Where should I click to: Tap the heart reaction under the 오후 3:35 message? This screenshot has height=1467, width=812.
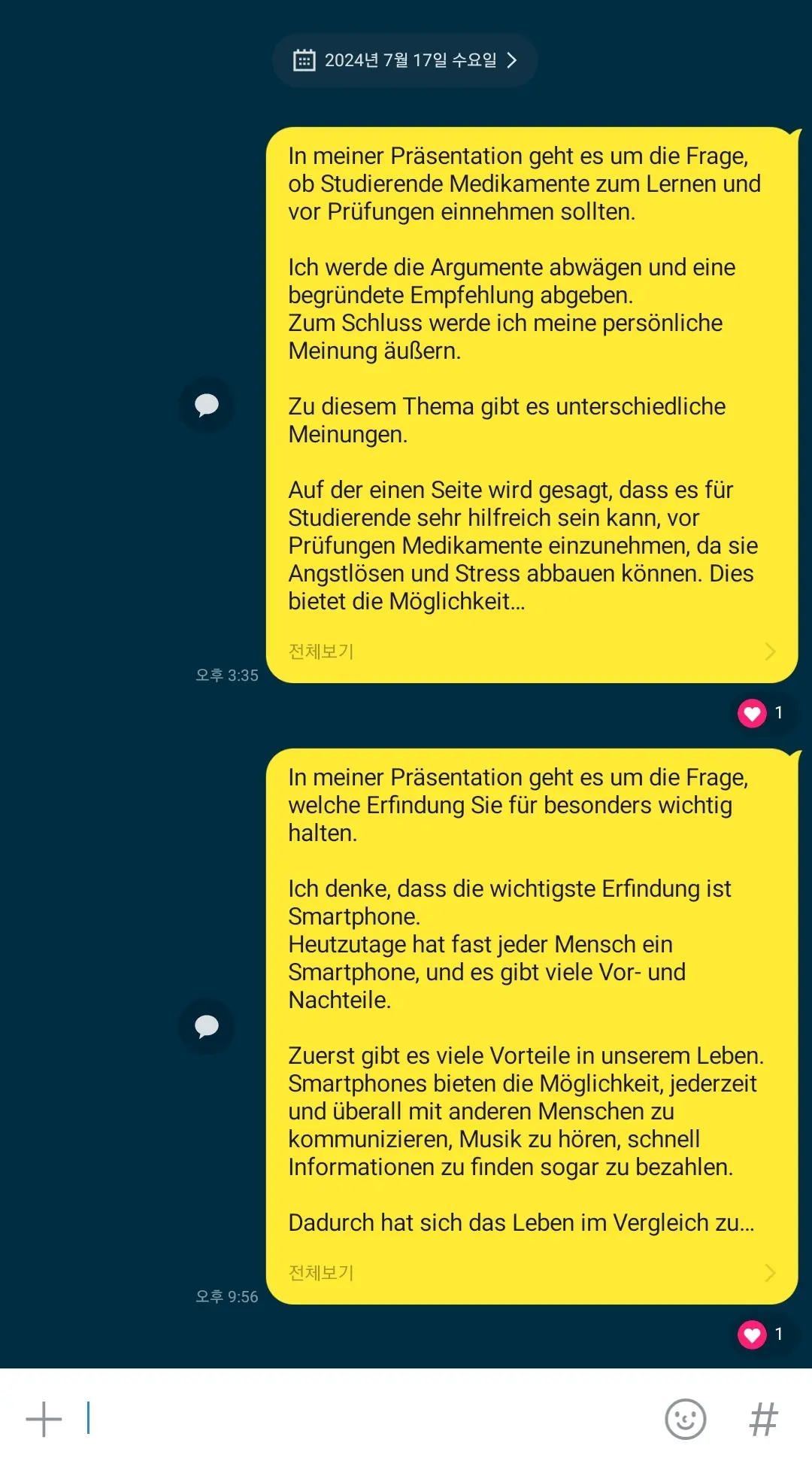coord(753,712)
